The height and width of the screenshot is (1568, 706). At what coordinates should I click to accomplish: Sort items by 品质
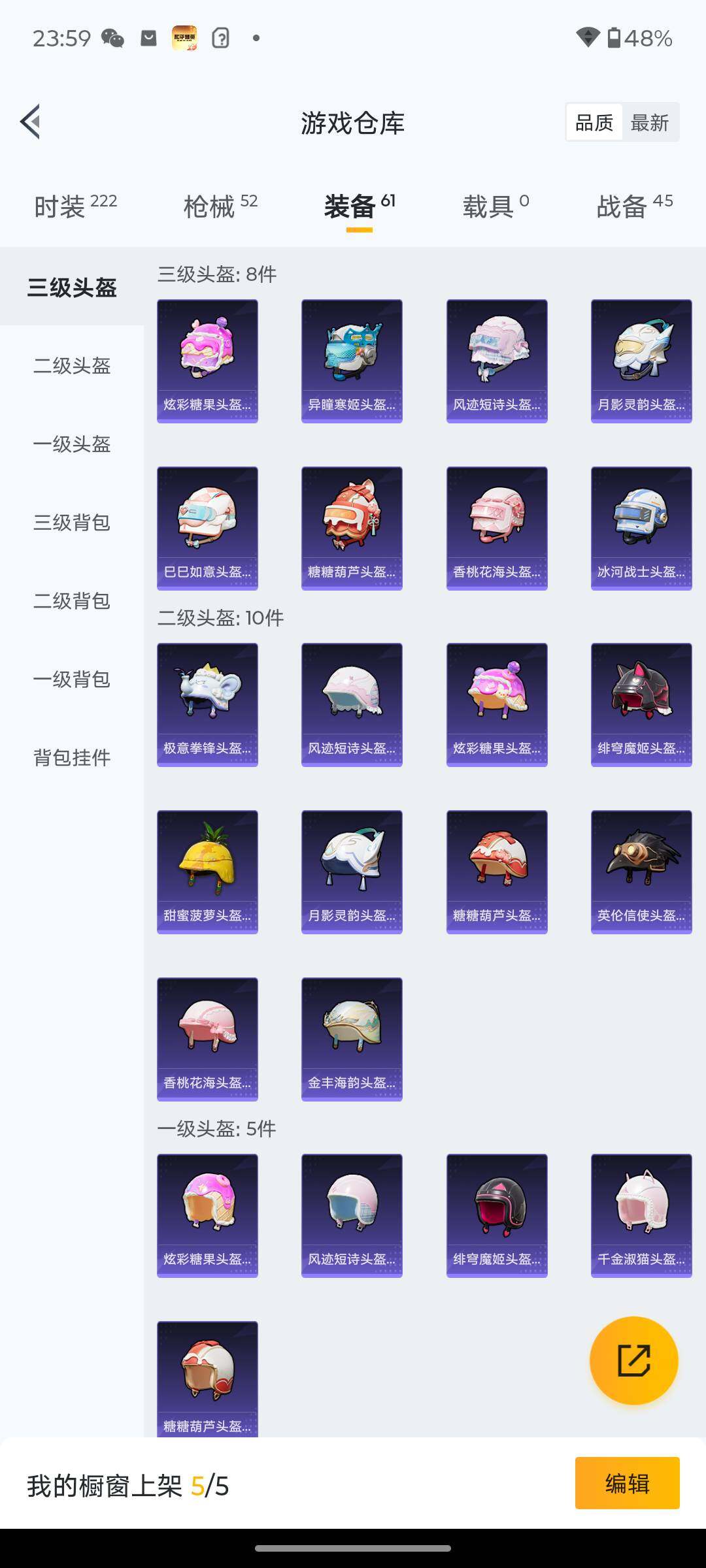pos(594,122)
